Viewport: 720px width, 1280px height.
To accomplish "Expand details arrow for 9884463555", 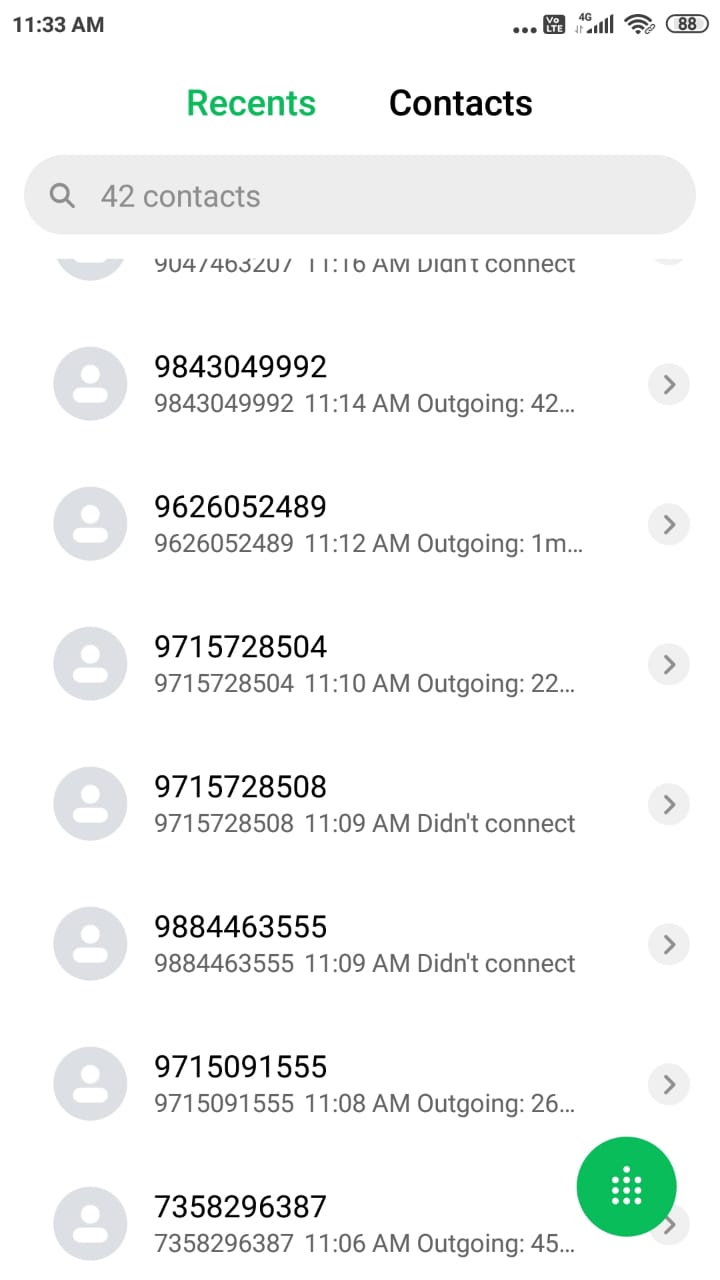I will (x=669, y=944).
